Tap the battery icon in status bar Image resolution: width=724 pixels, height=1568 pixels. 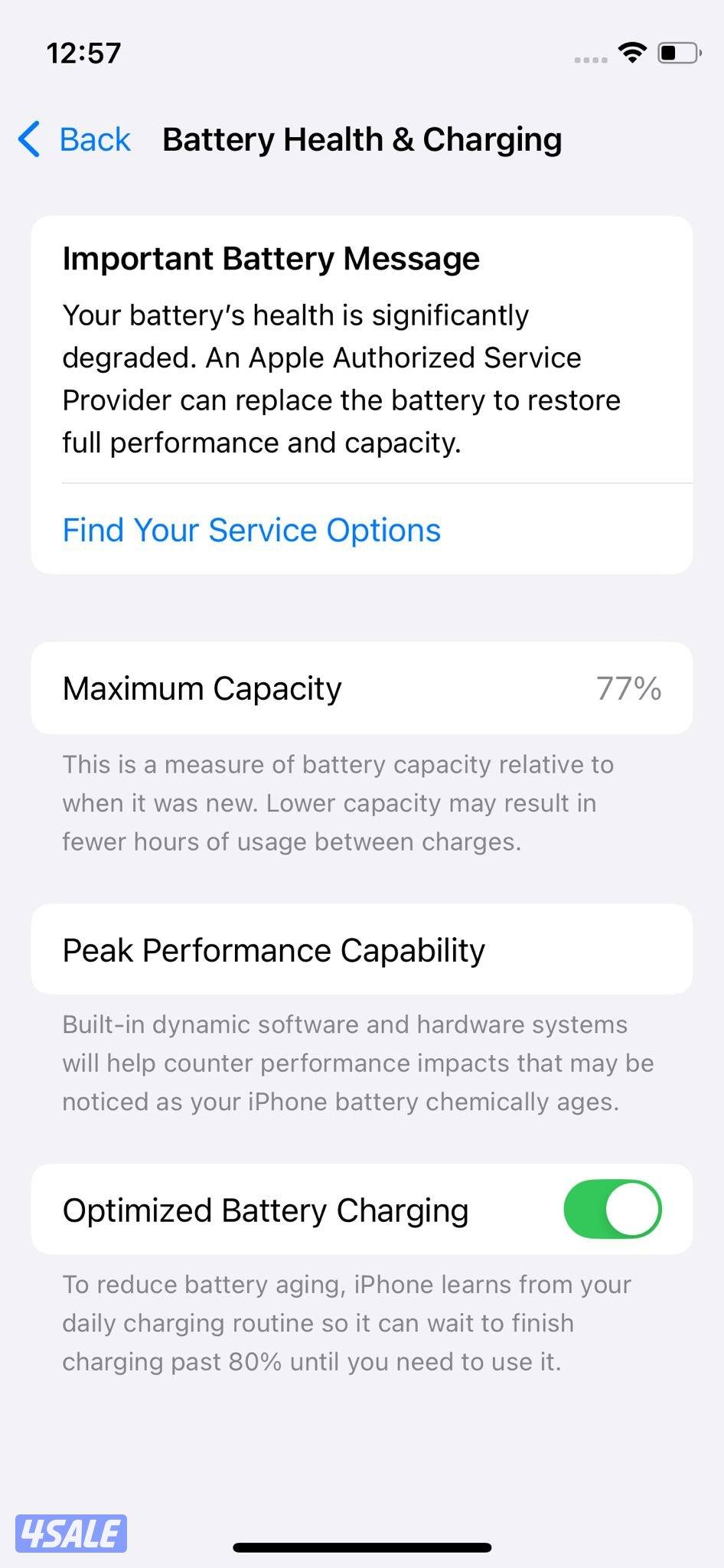coord(678,52)
